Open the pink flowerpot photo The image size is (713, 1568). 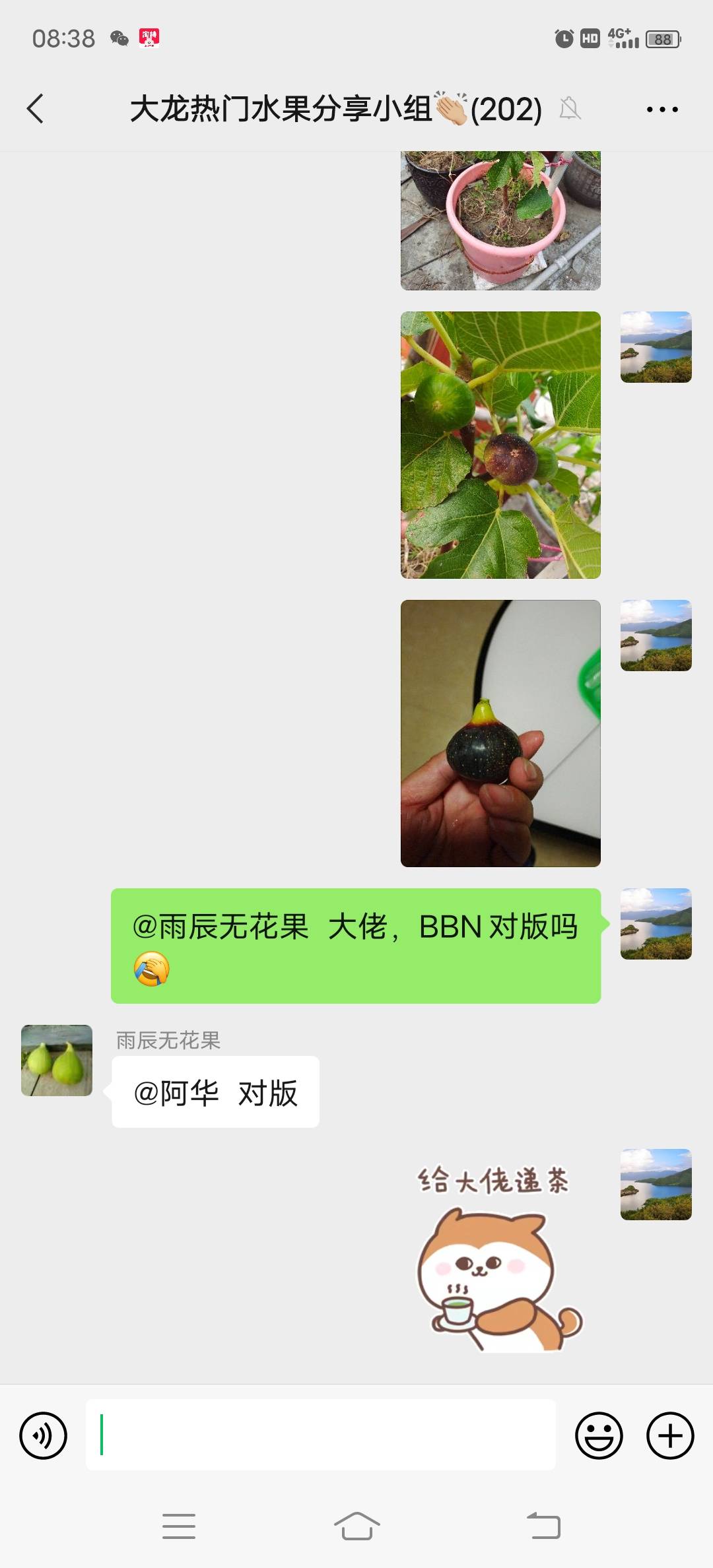click(x=500, y=220)
